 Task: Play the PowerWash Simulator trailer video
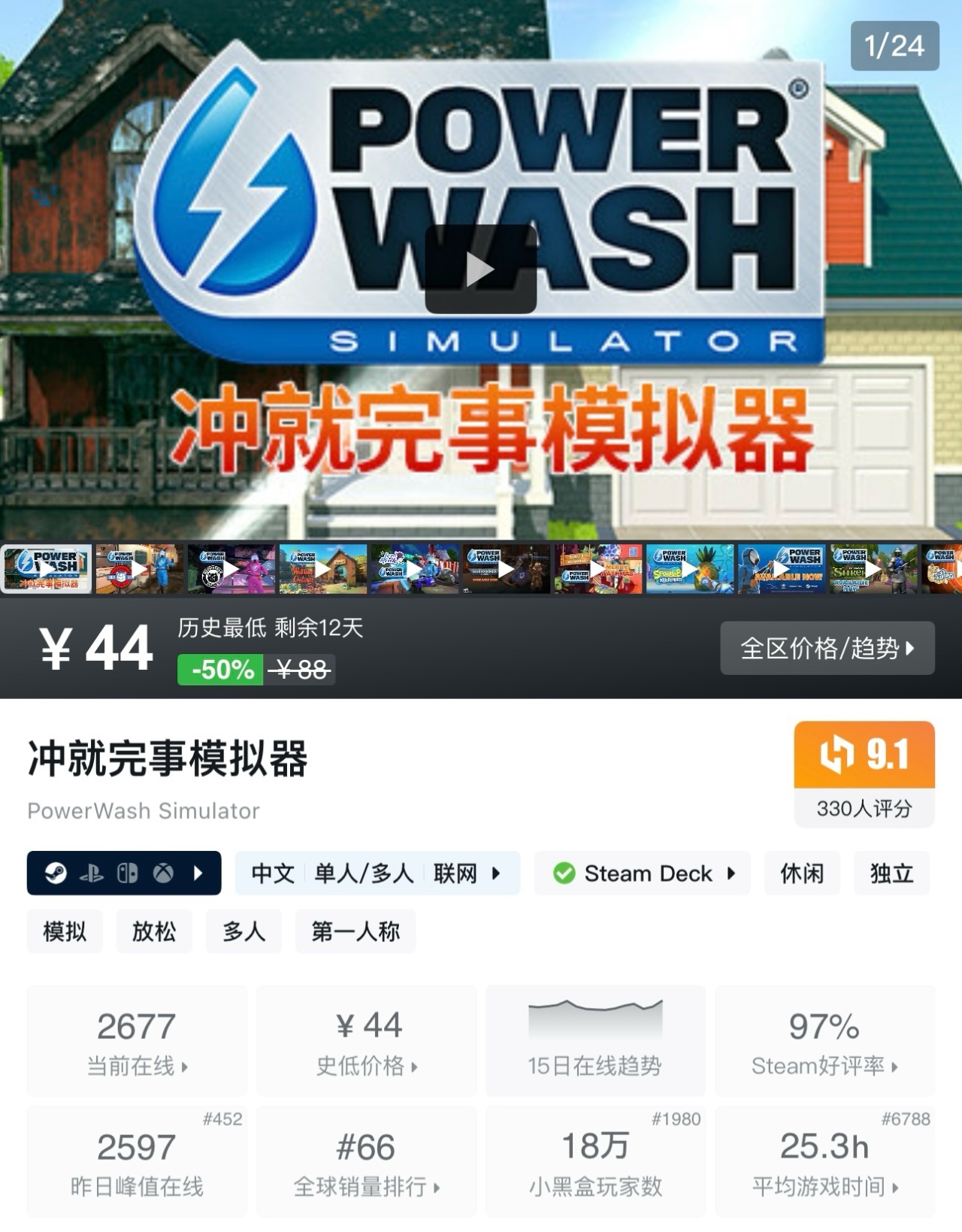[x=481, y=269]
